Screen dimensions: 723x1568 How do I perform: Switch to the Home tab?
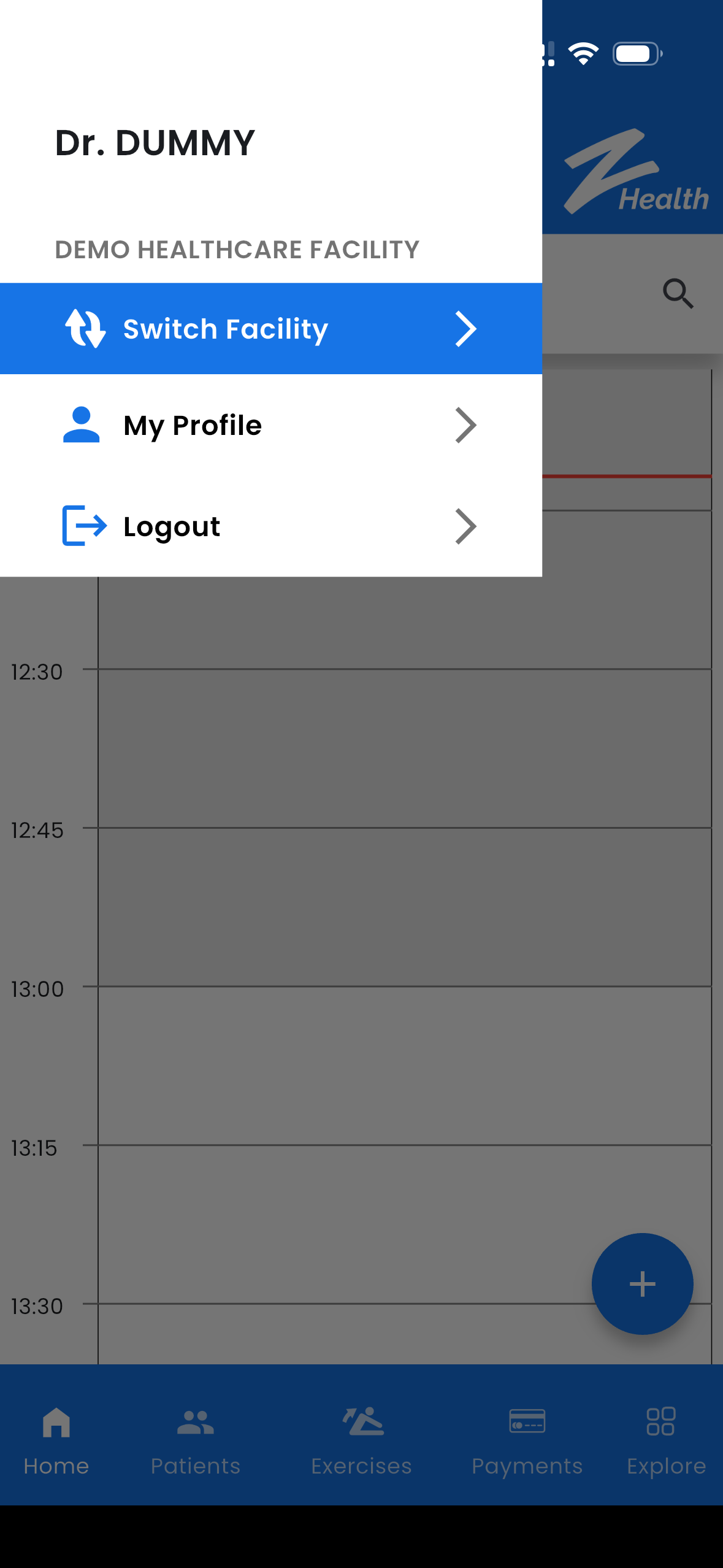pyautogui.click(x=56, y=1439)
